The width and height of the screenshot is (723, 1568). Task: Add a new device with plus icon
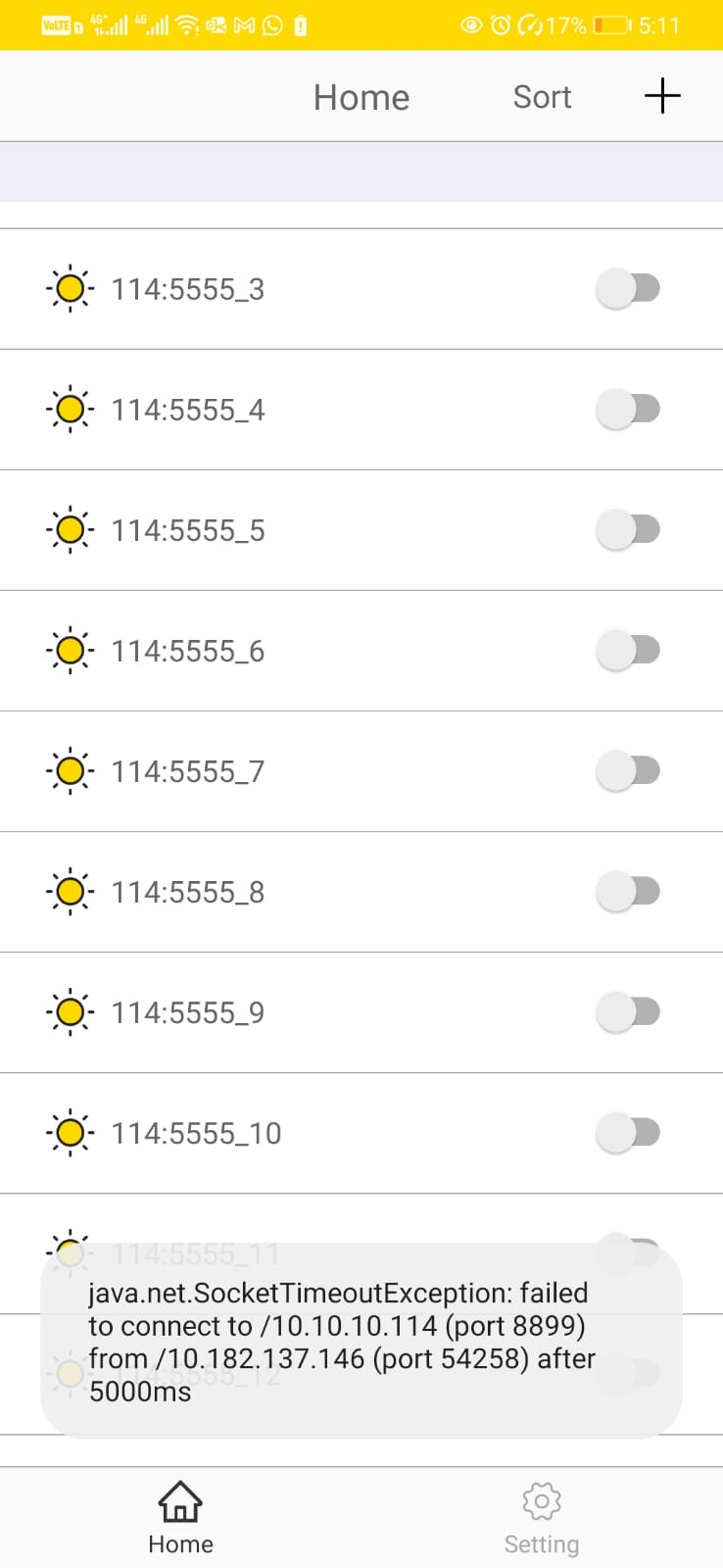[662, 96]
